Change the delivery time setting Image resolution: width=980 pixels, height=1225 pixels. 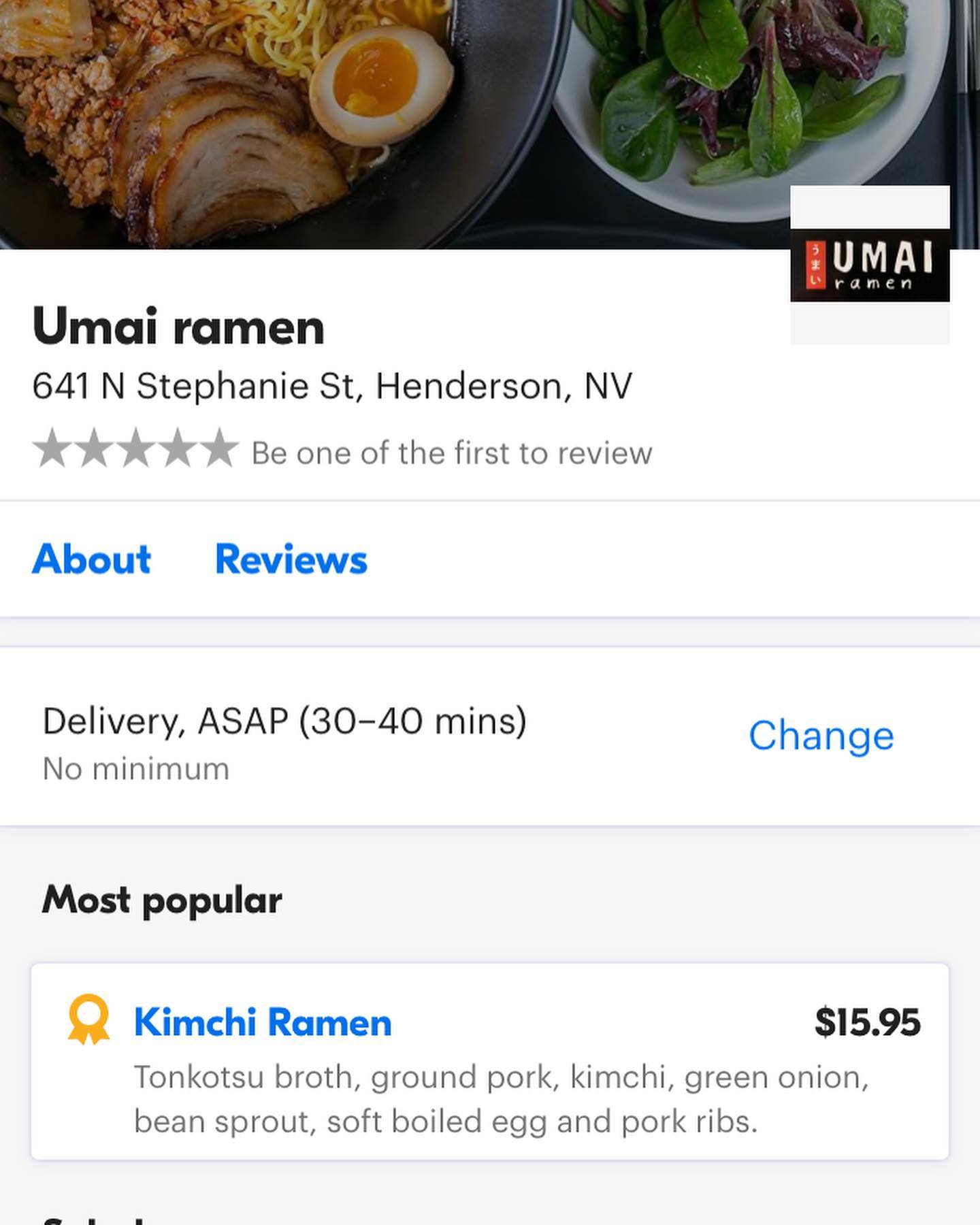point(821,736)
